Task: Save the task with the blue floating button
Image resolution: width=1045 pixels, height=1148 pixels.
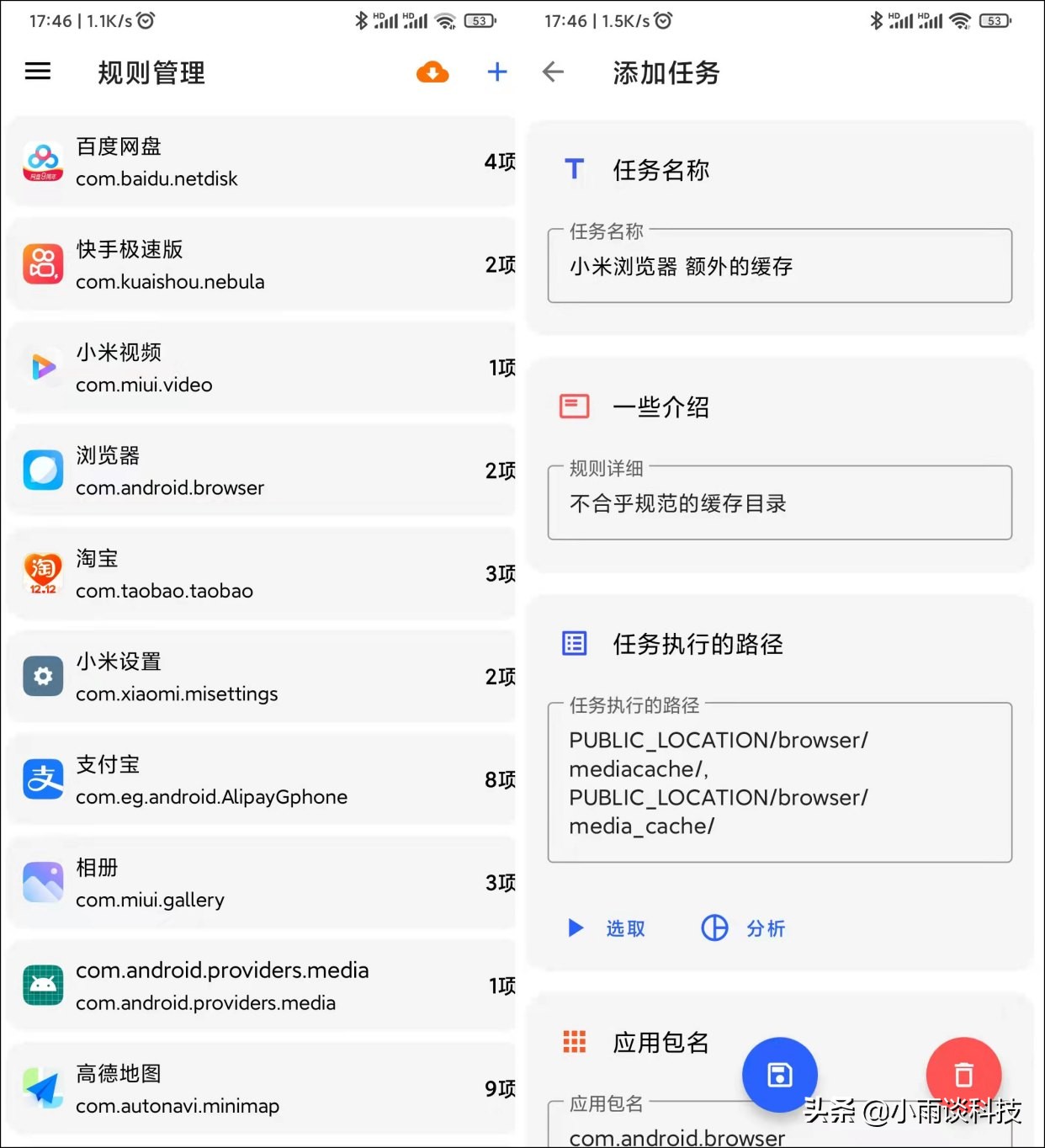Action: [x=779, y=1075]
